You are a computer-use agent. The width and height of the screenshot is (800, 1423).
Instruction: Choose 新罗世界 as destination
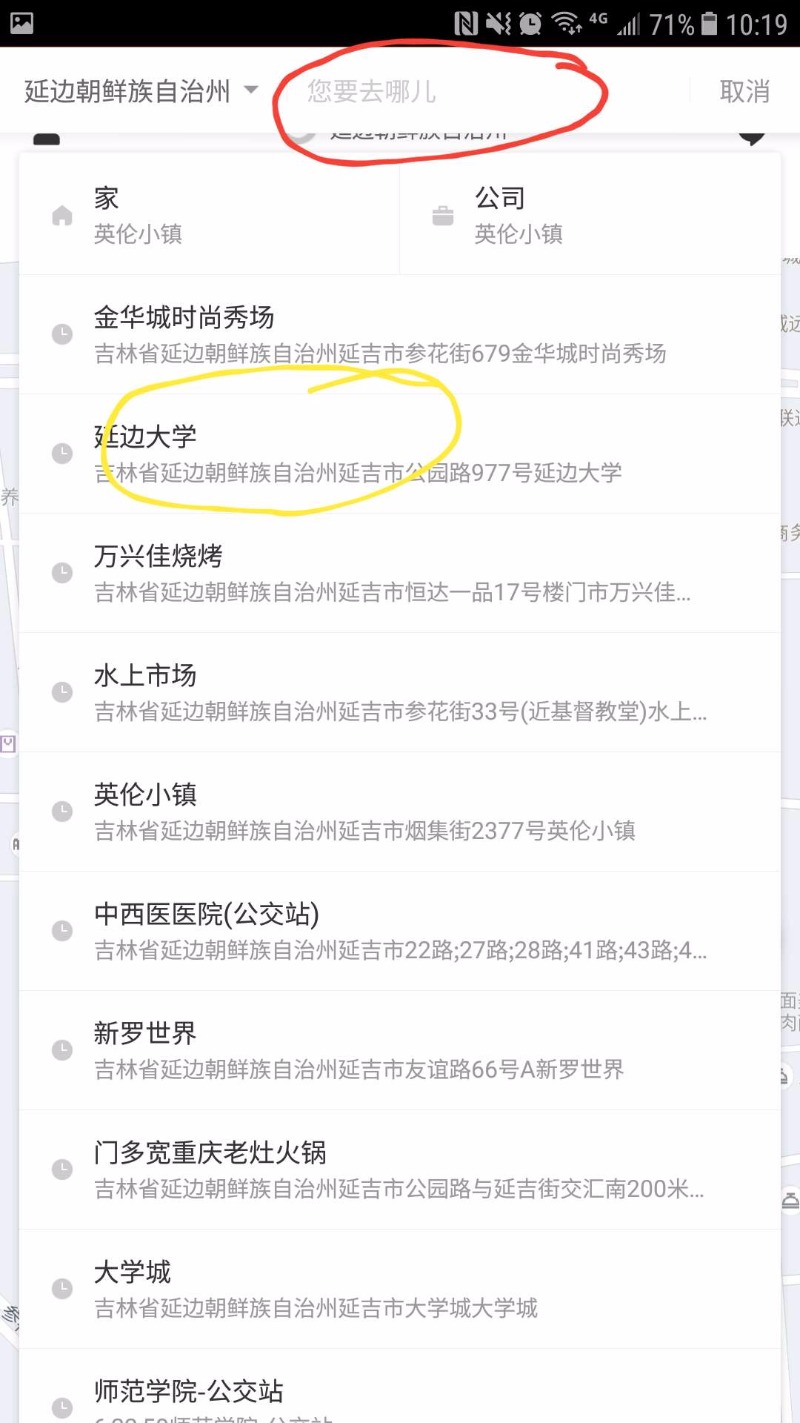point(400,1049)
